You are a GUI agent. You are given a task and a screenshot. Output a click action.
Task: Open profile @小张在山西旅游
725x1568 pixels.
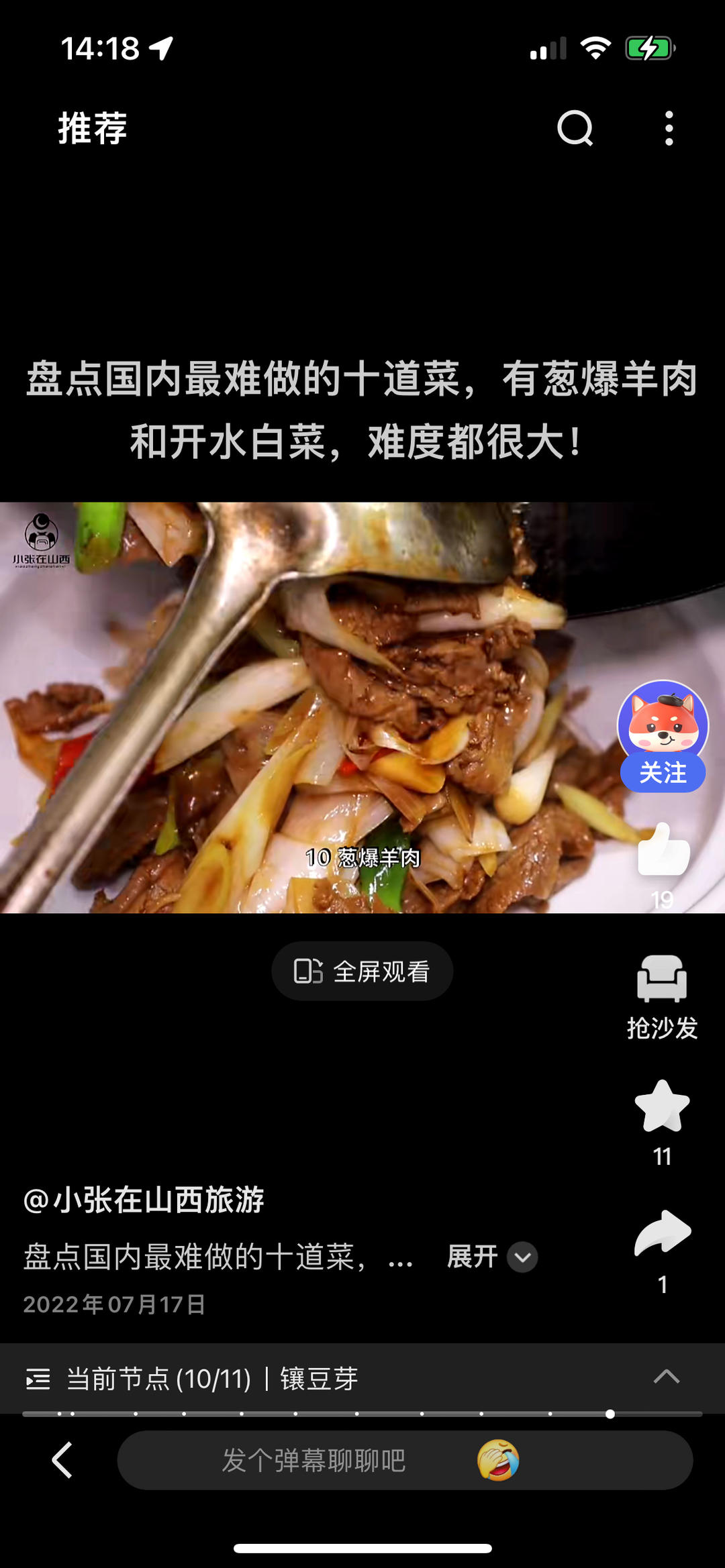[144, 1200]
